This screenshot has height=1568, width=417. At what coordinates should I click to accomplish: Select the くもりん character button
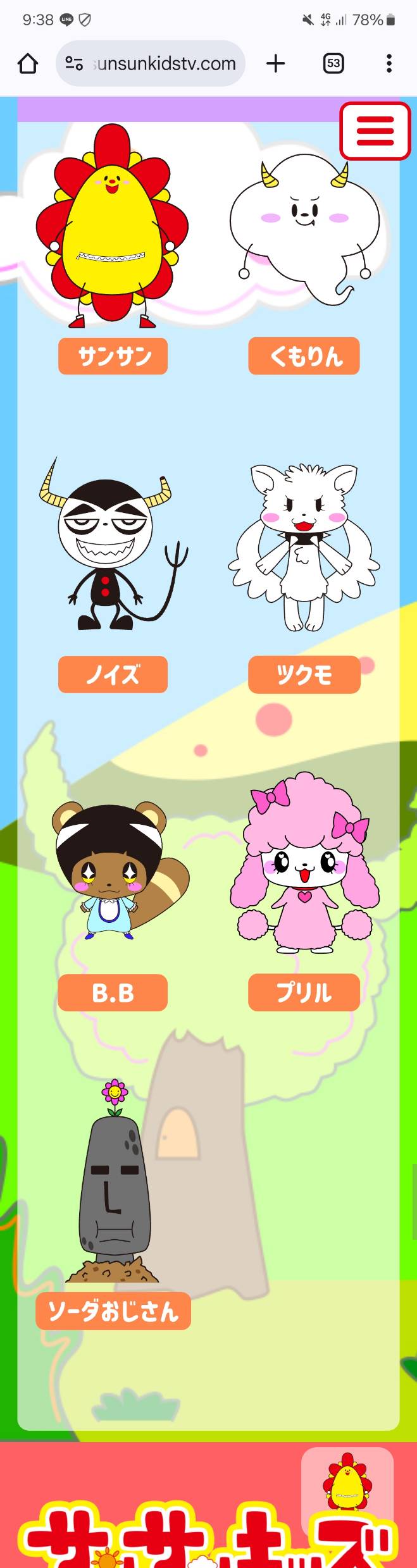pos(304,356)
